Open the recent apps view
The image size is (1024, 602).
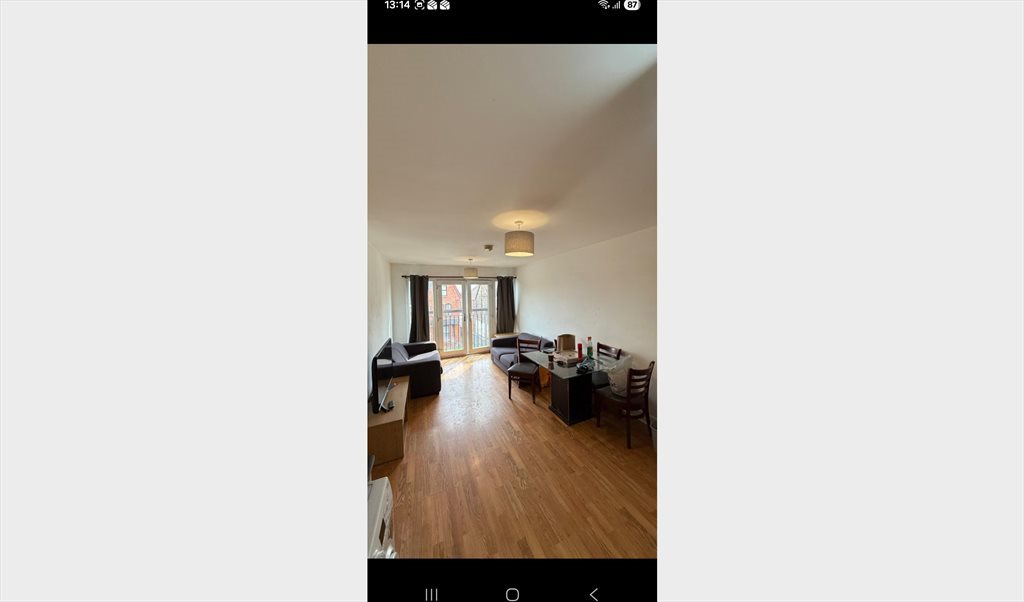pyautogui.click(x=431, y=594)
